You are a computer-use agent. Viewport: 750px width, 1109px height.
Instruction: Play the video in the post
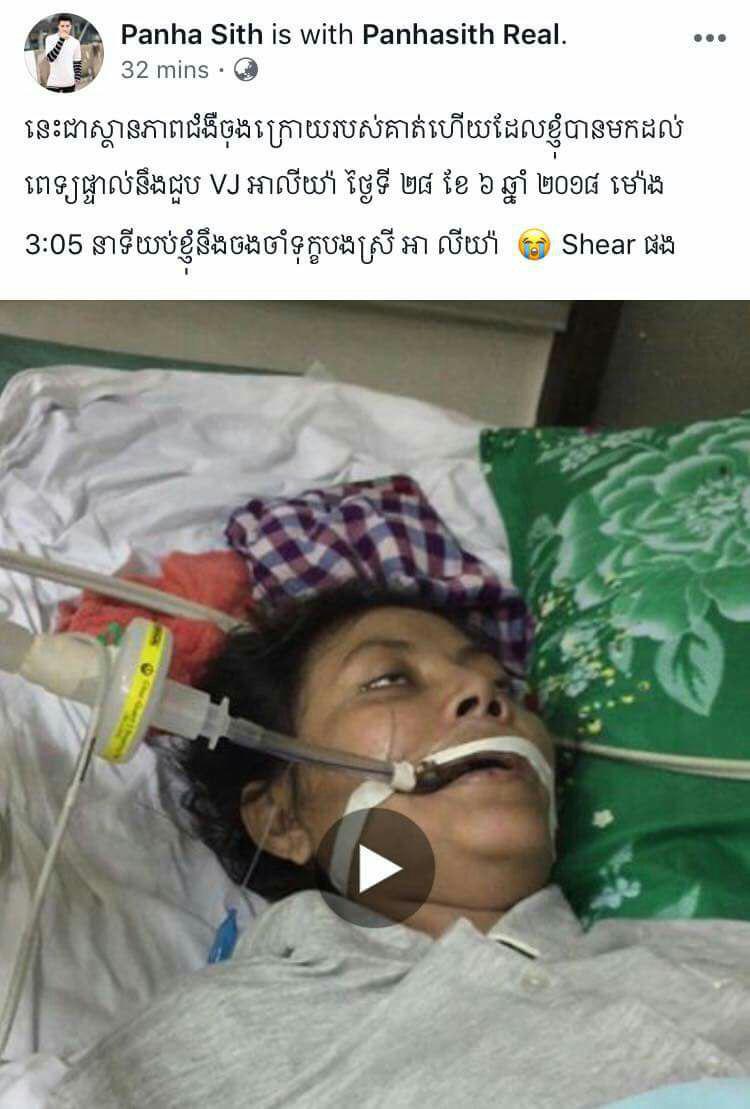coord(376,867)
